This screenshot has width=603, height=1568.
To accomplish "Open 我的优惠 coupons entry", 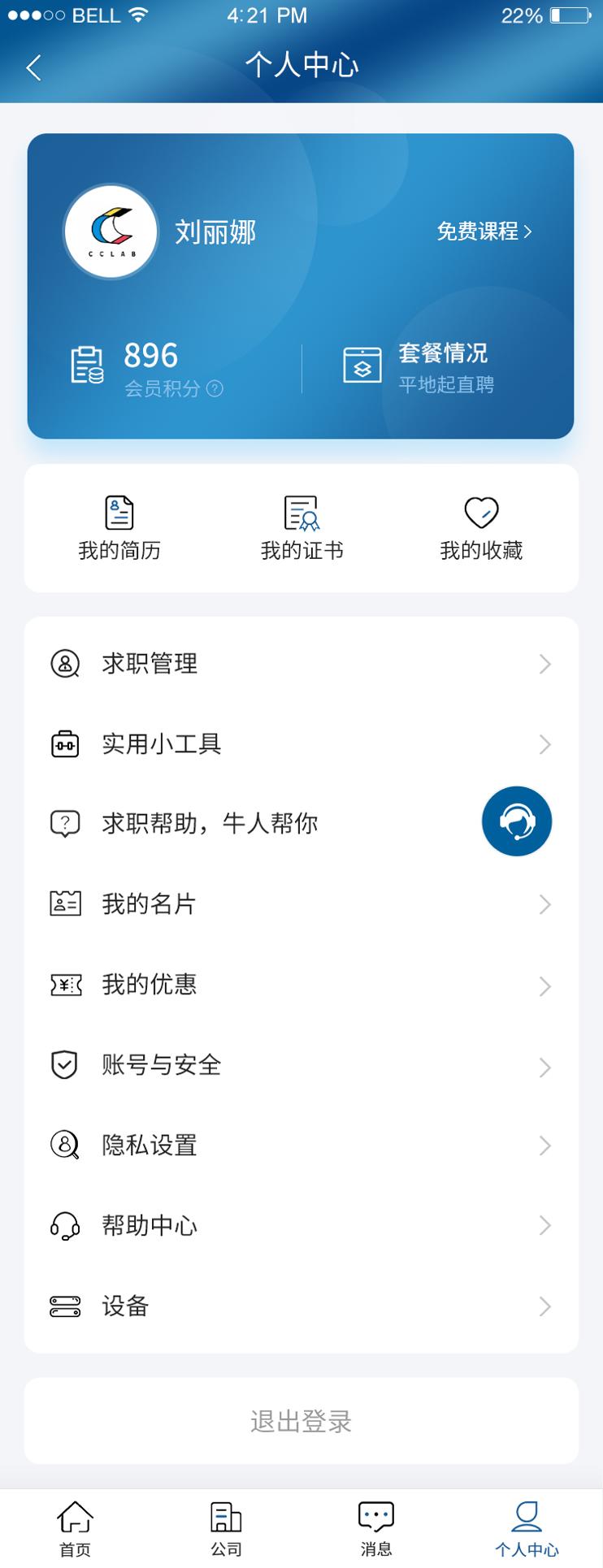I will click(301, 985).
